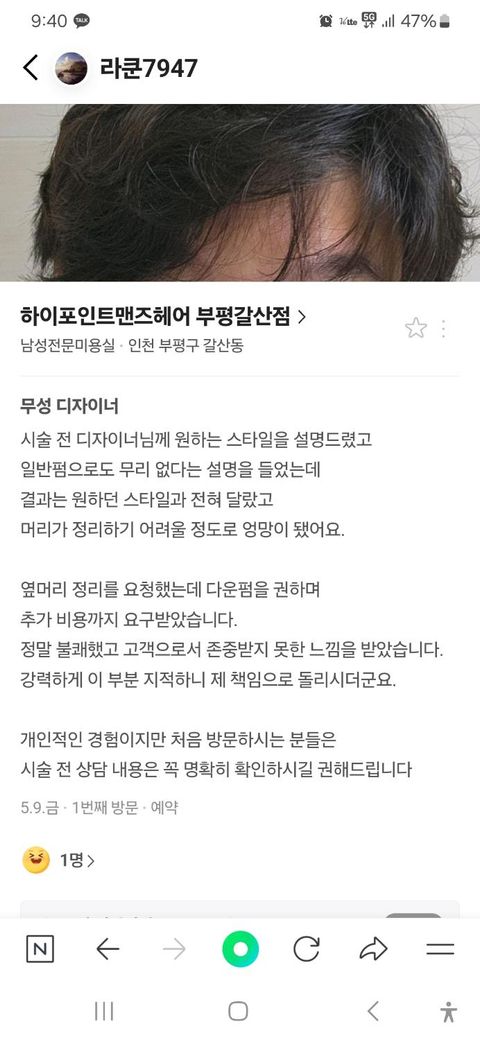Open 라쿤7947's profile
This screenshot has width=480, height=1040.
pyautogui.click(x=126, y=68)
